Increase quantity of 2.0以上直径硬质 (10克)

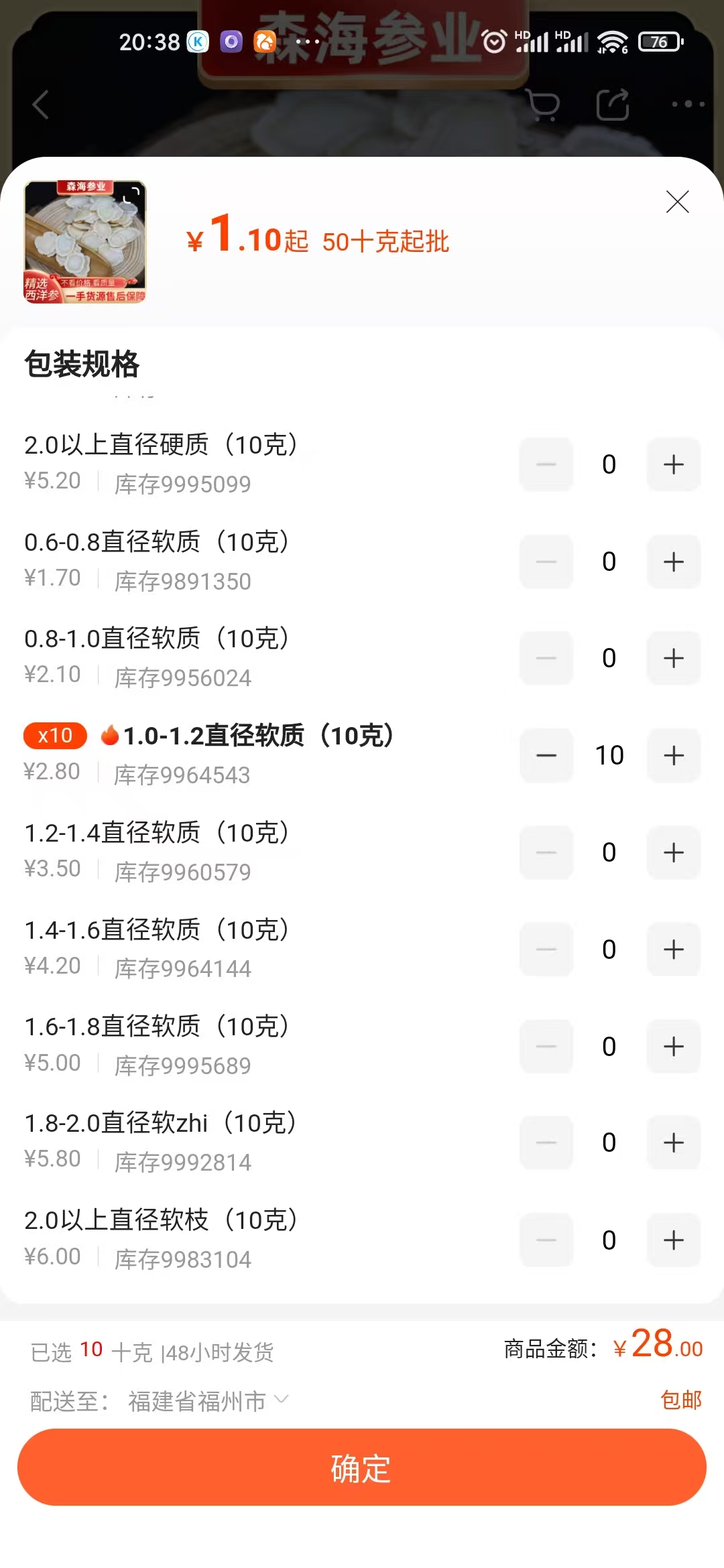point(673,464)
